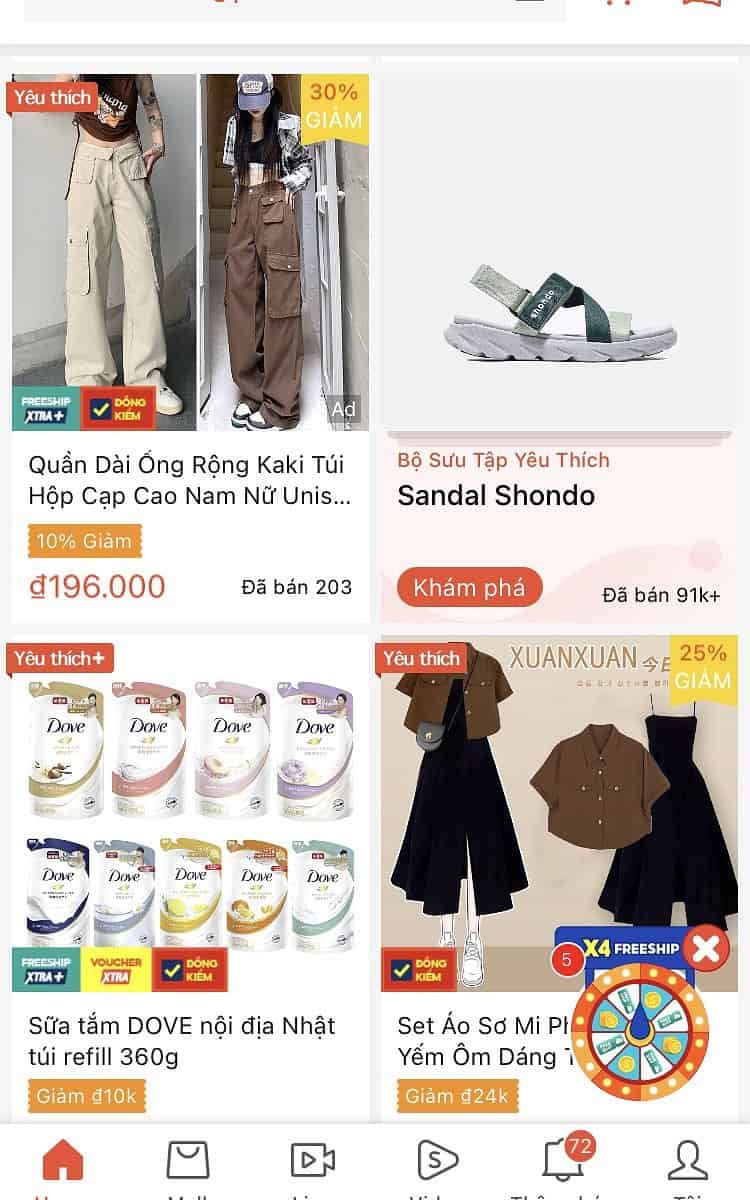This screenshot has width=750, height=1200.
Task: Open the profile account tab
Action: tap(688, 1162)
